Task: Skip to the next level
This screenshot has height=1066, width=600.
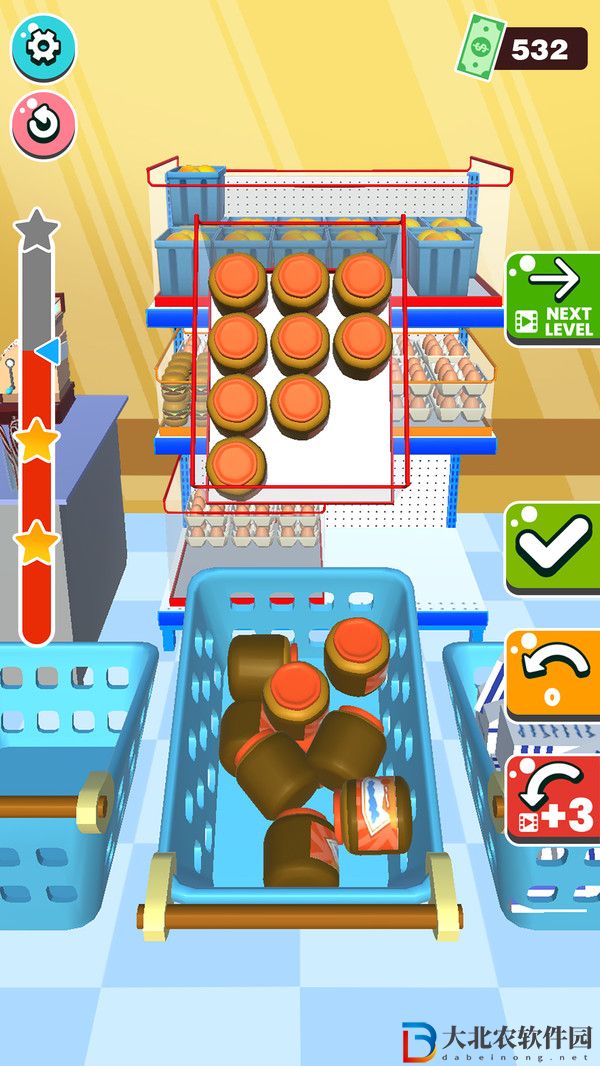Action: click(553, 298)
